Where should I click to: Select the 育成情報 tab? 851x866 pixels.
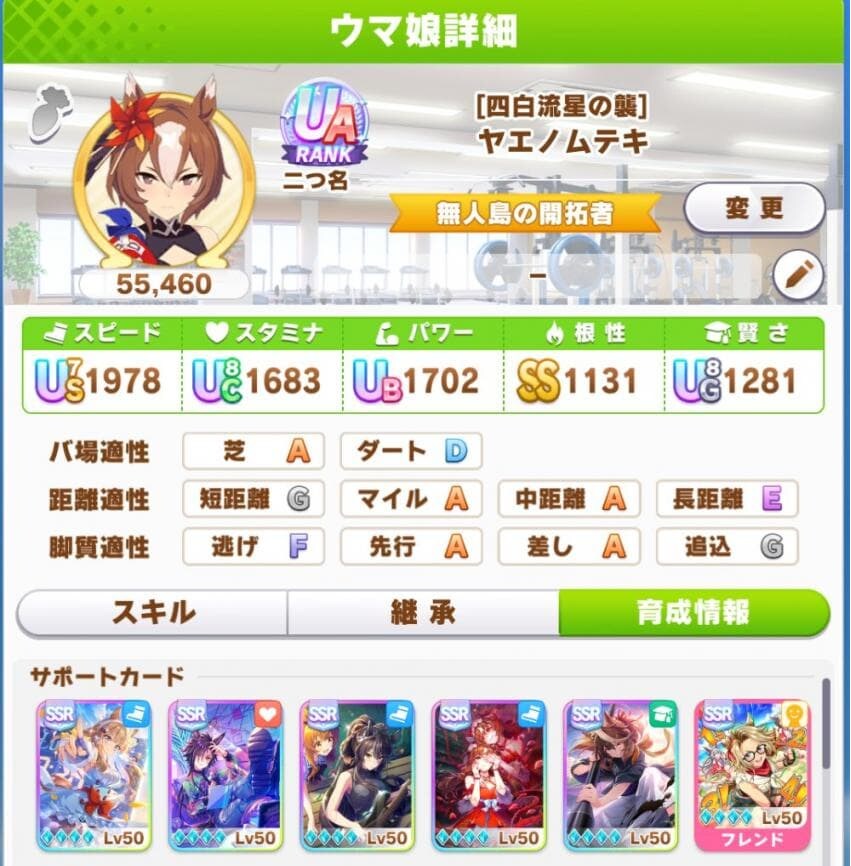[693, 612]
